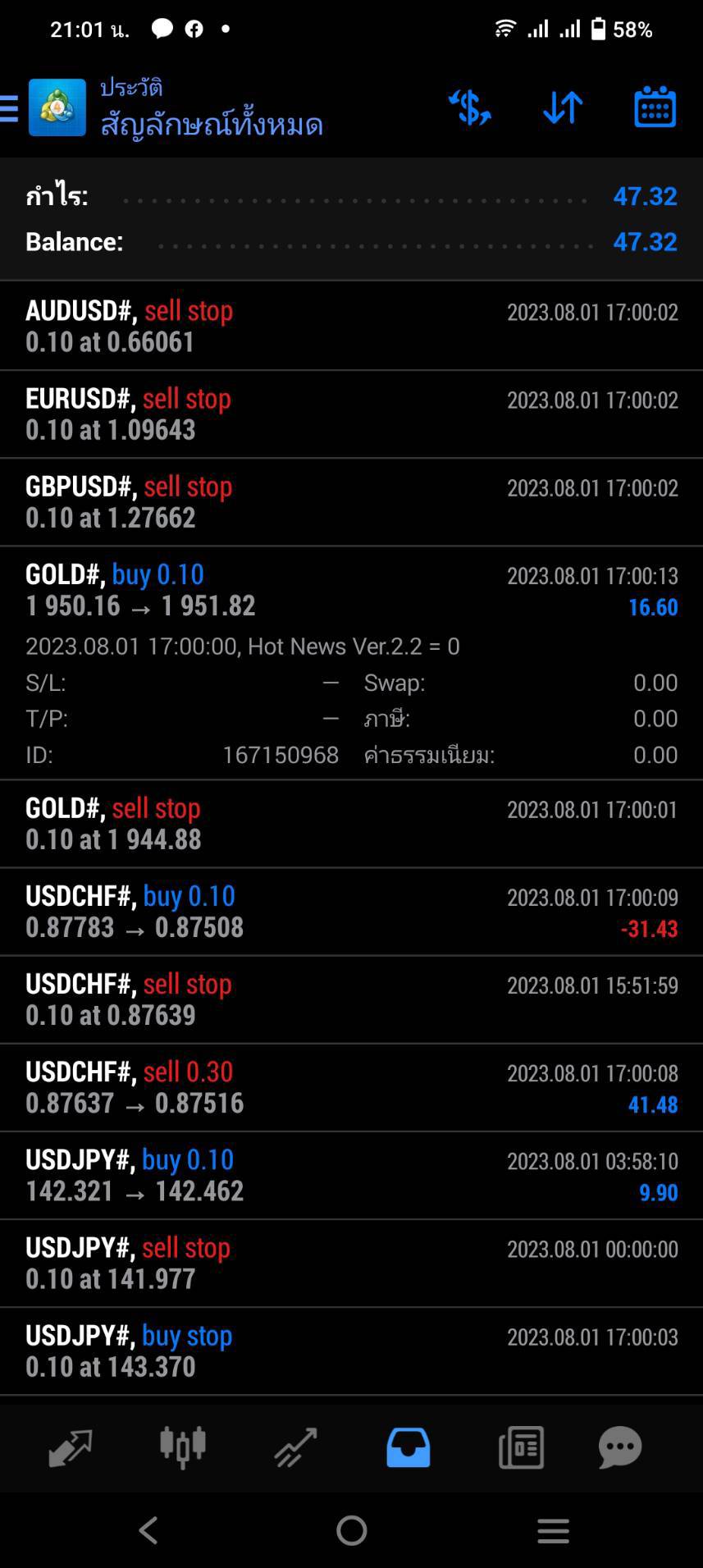Expand the AUDUSD# sell stop entry
Image resolution: width=703 pixels, height=1568 pixels.
pyautogui.click(x=351, y=326)
